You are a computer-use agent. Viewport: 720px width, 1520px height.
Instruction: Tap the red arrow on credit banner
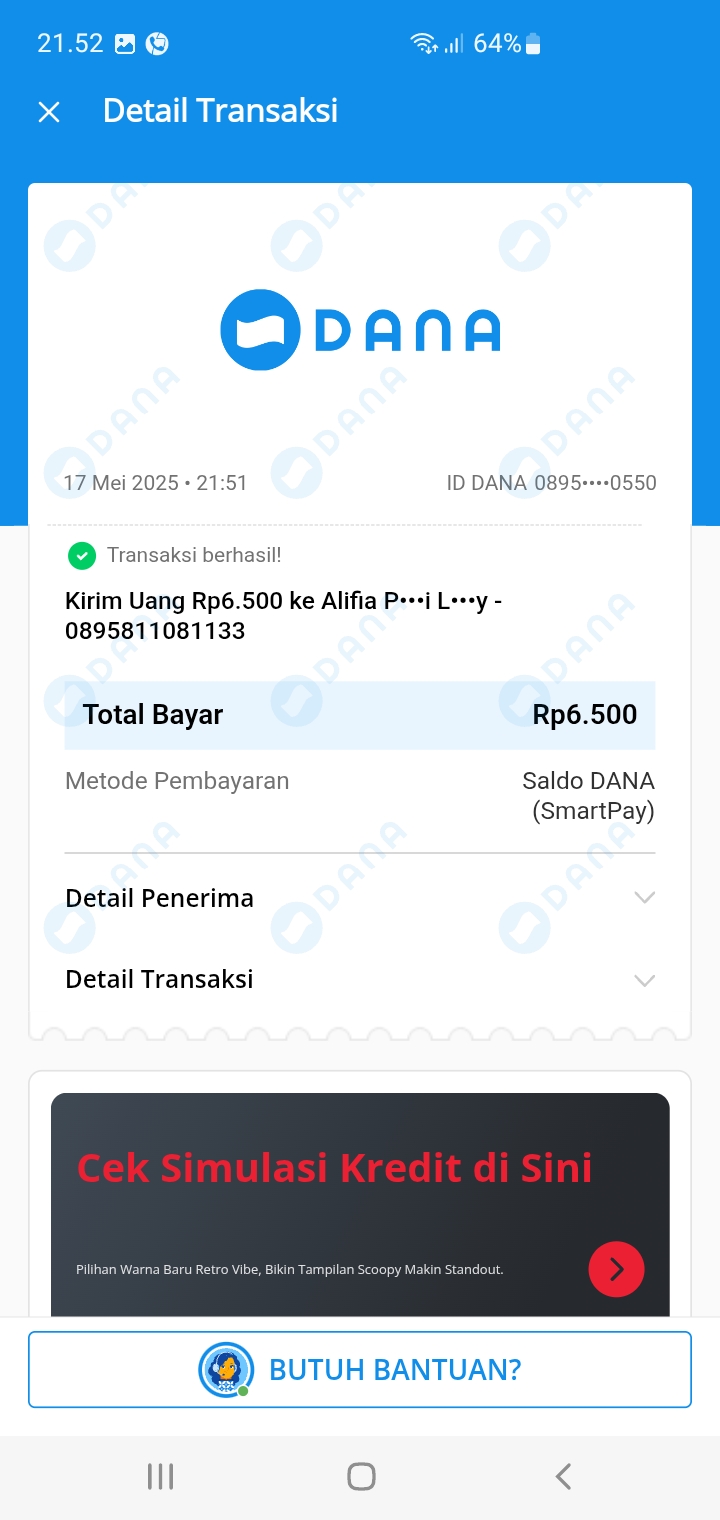click(x=616, y=1269)
